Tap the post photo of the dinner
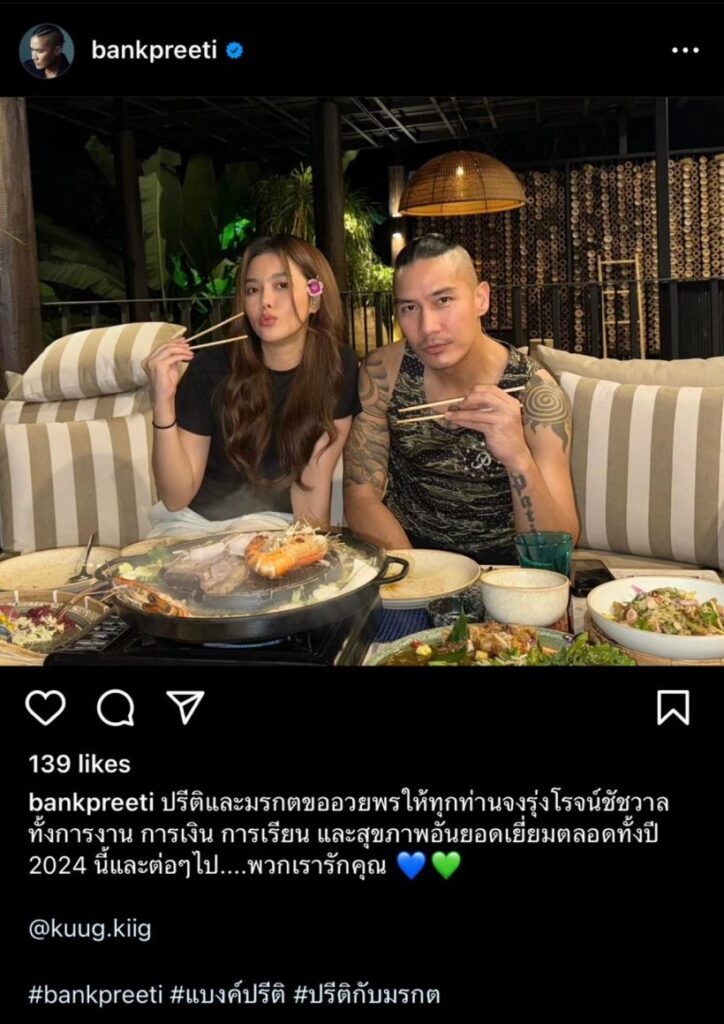The height and width of the screenshot is (1024, 724). click(x=362, y=380)
